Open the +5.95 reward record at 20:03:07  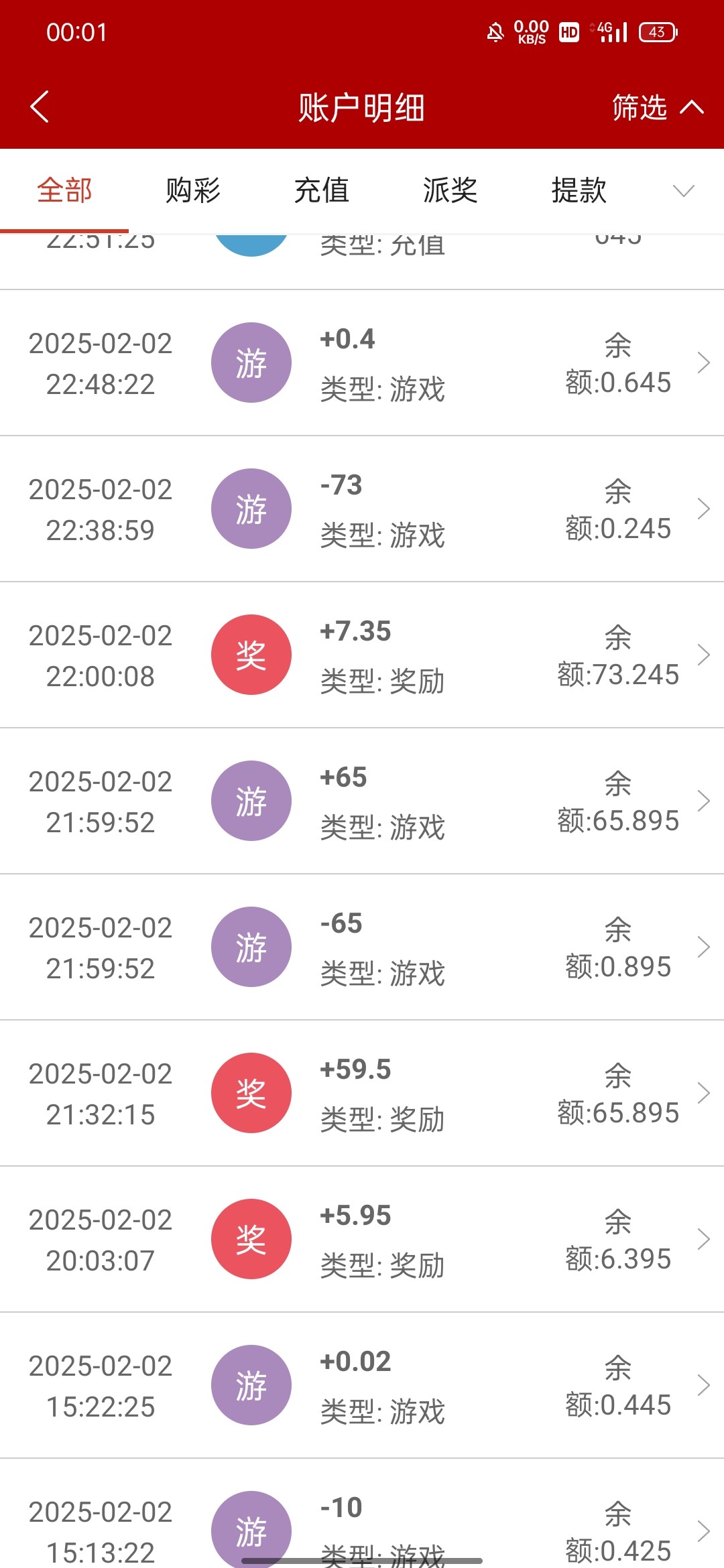coord(362,1239)
